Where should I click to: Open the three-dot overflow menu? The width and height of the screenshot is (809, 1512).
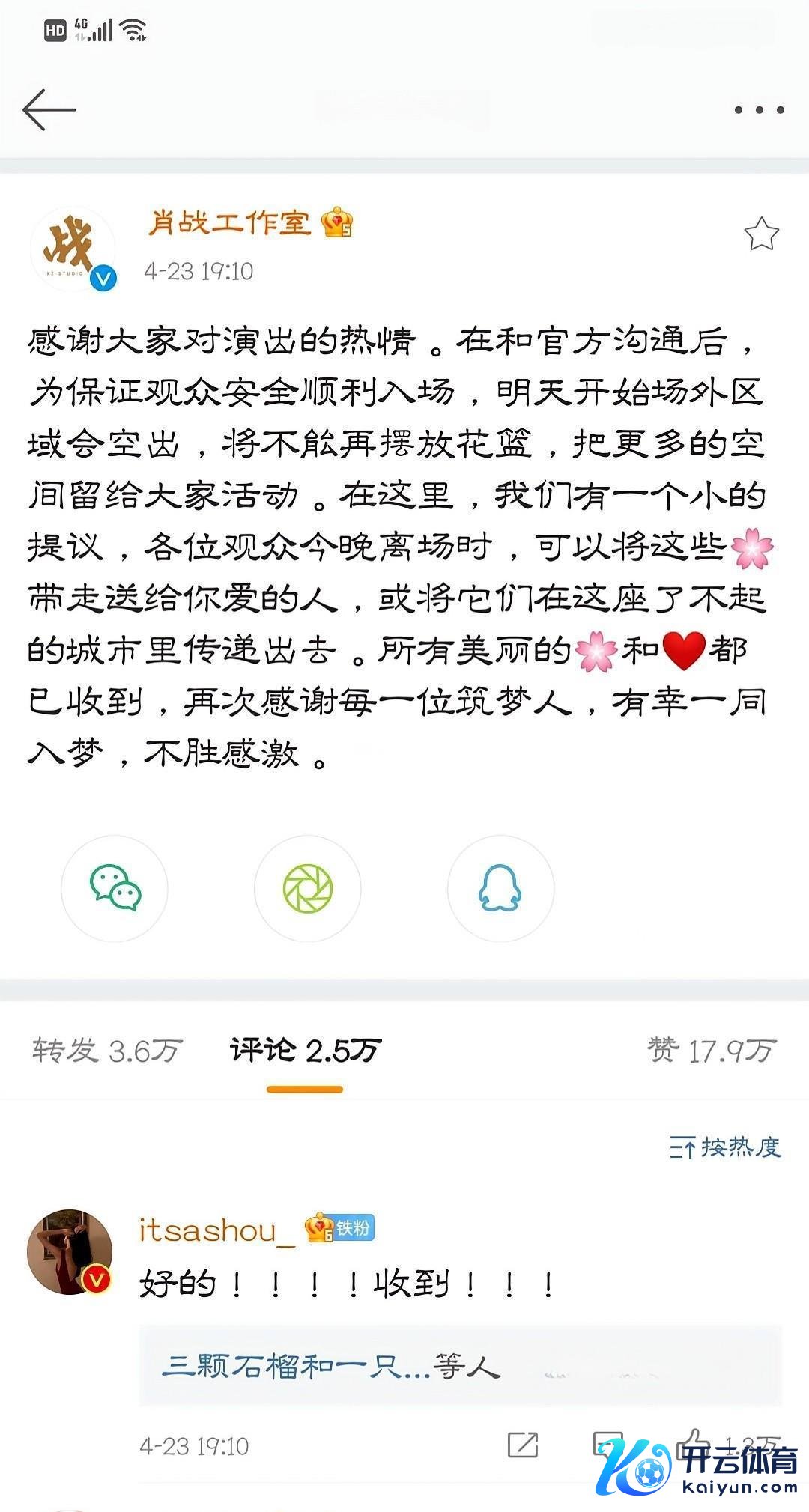[x=759, y=110]
